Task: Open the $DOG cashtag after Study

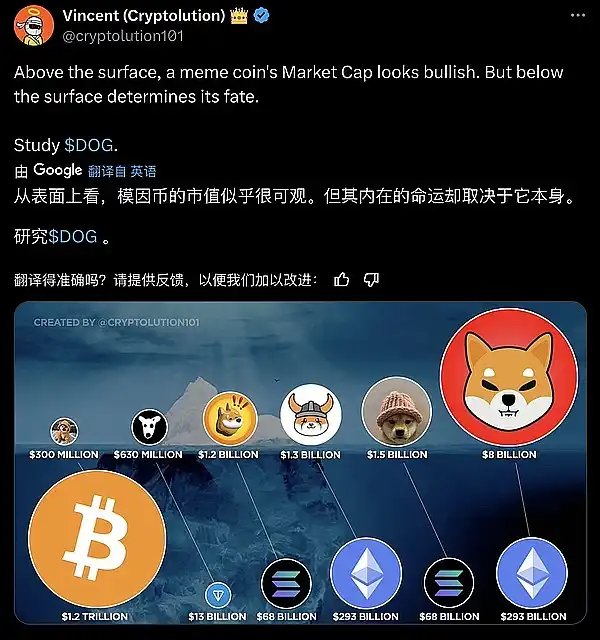Action: tap(89, 145)
